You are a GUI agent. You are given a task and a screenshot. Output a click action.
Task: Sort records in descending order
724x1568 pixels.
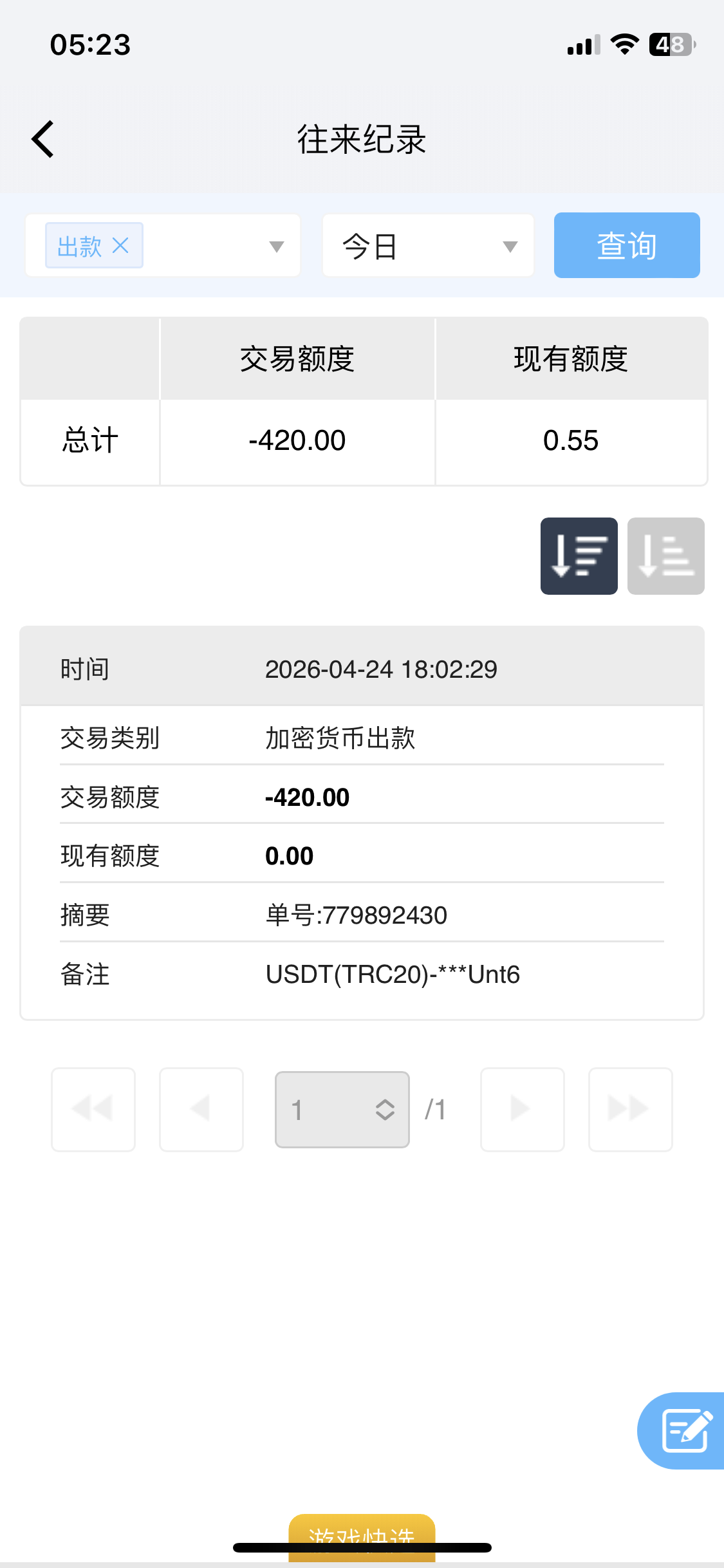click(x=579, y=556)
